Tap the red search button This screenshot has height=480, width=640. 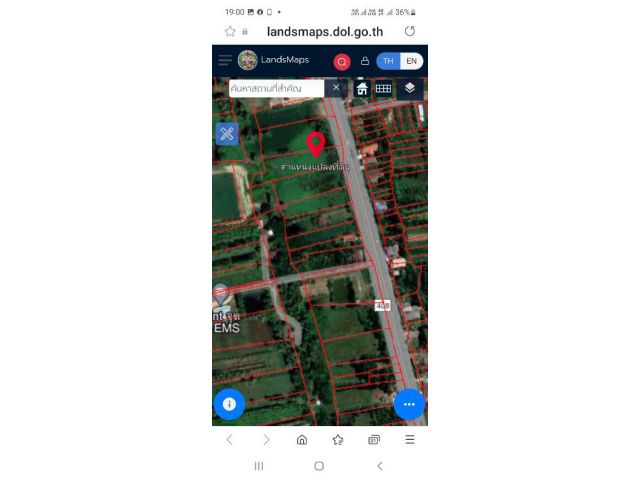(342, 61)
